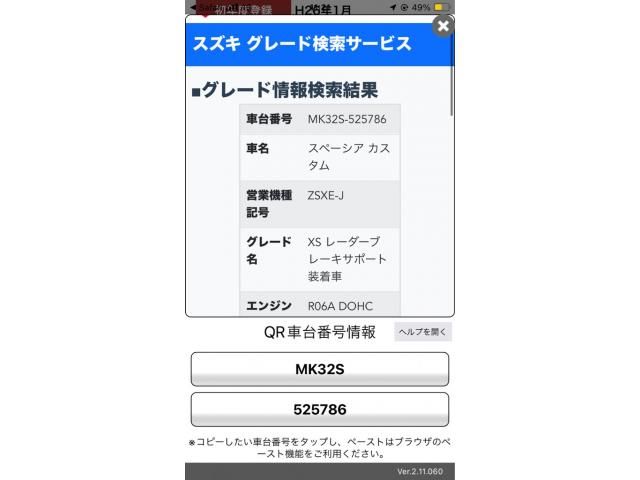This screenshot has height=480, width=640.
Task: Open help via ヘルプを開く
Action: [x=423, y=332]
